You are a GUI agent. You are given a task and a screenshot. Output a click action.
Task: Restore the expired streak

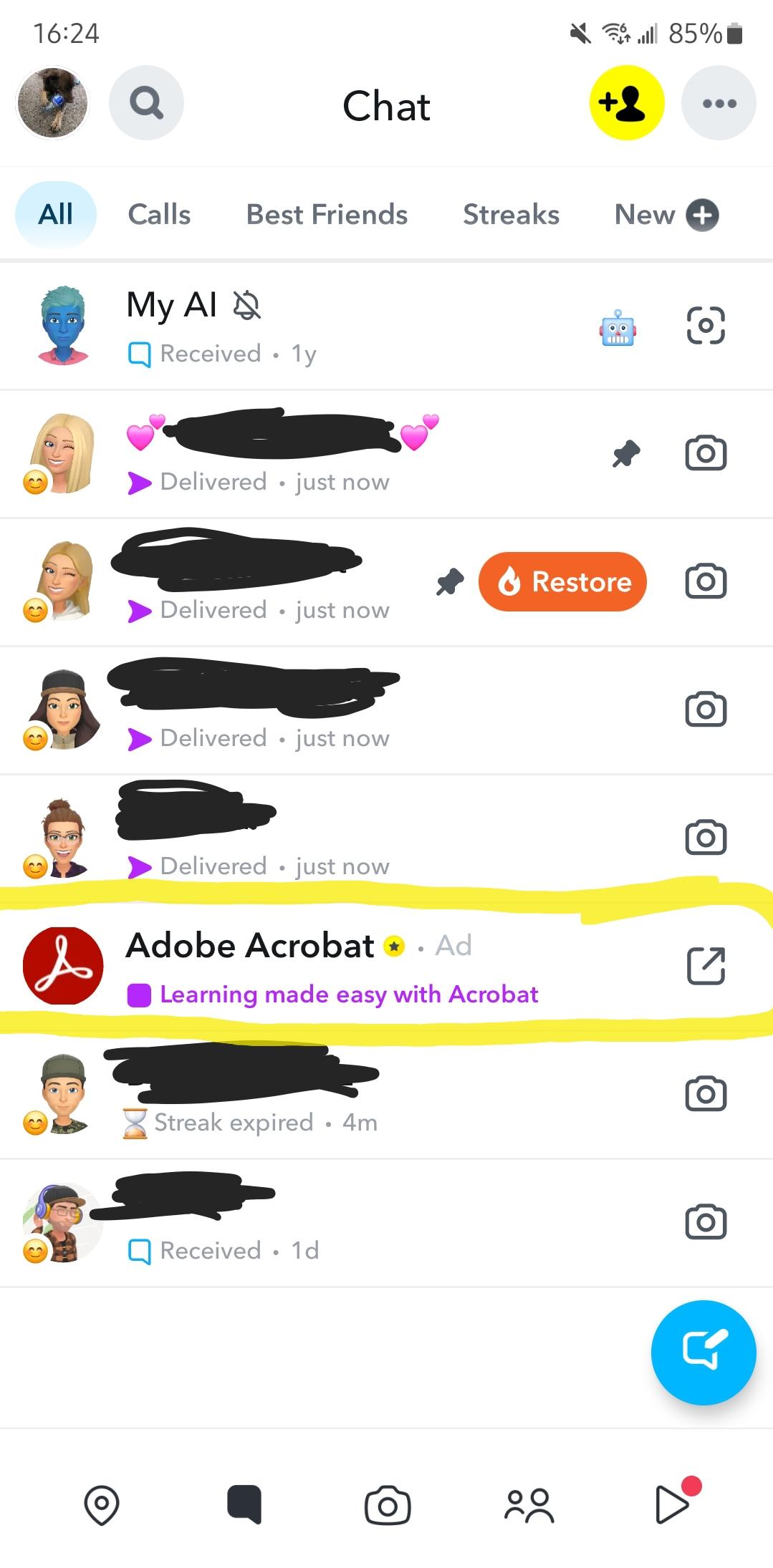[x=562, y=581]
